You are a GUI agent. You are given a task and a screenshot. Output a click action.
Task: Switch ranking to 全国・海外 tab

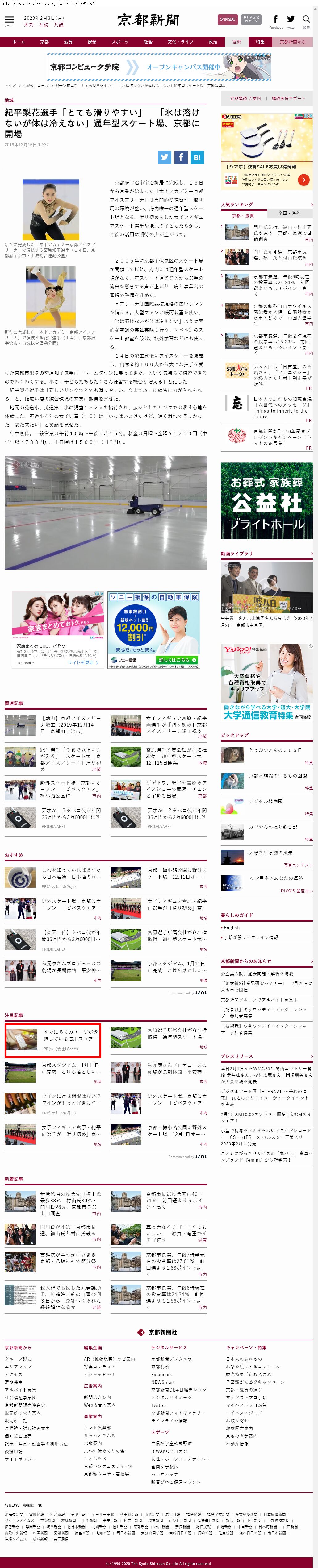(x=289, y=214)
